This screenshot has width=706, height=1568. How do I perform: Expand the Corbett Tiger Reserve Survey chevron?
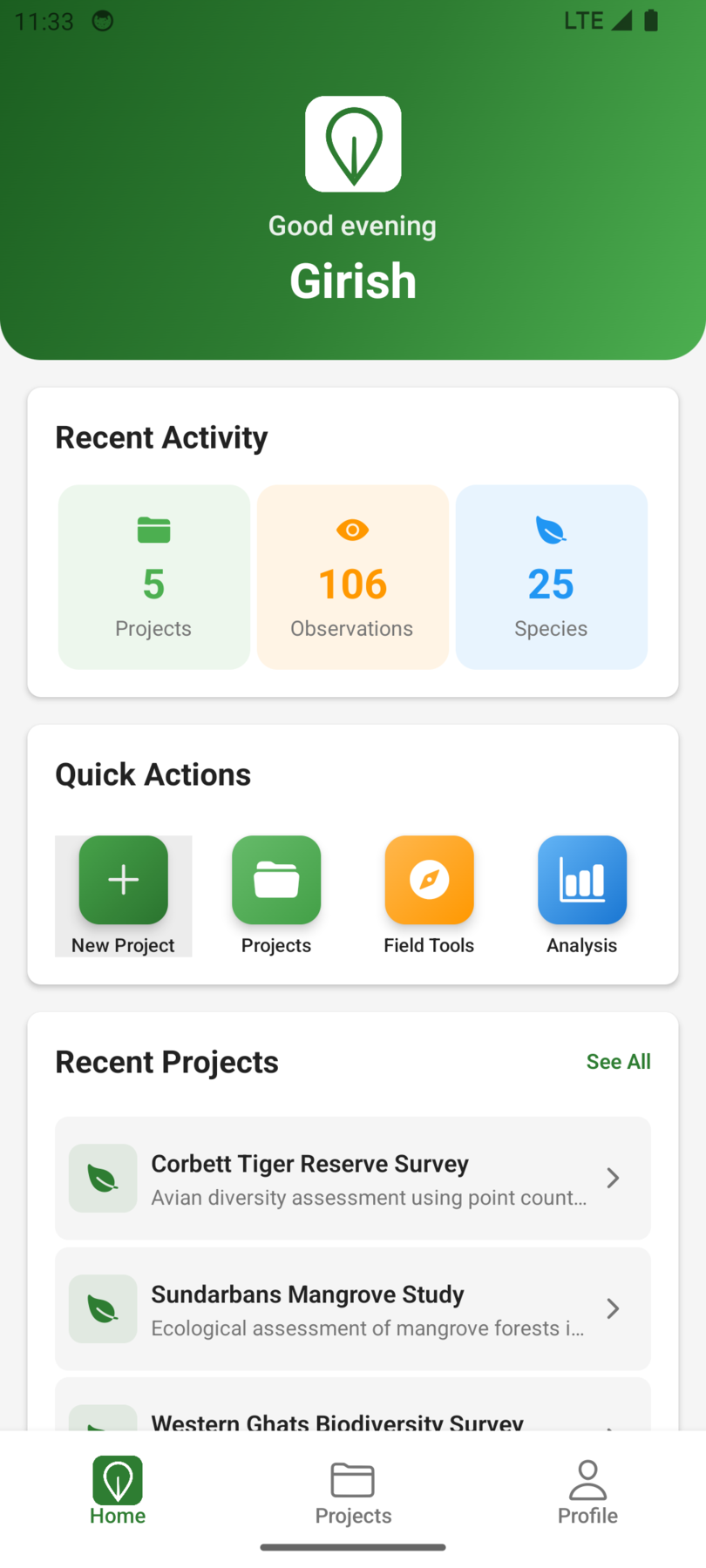pyautogui.click(x=613, y=1178)
